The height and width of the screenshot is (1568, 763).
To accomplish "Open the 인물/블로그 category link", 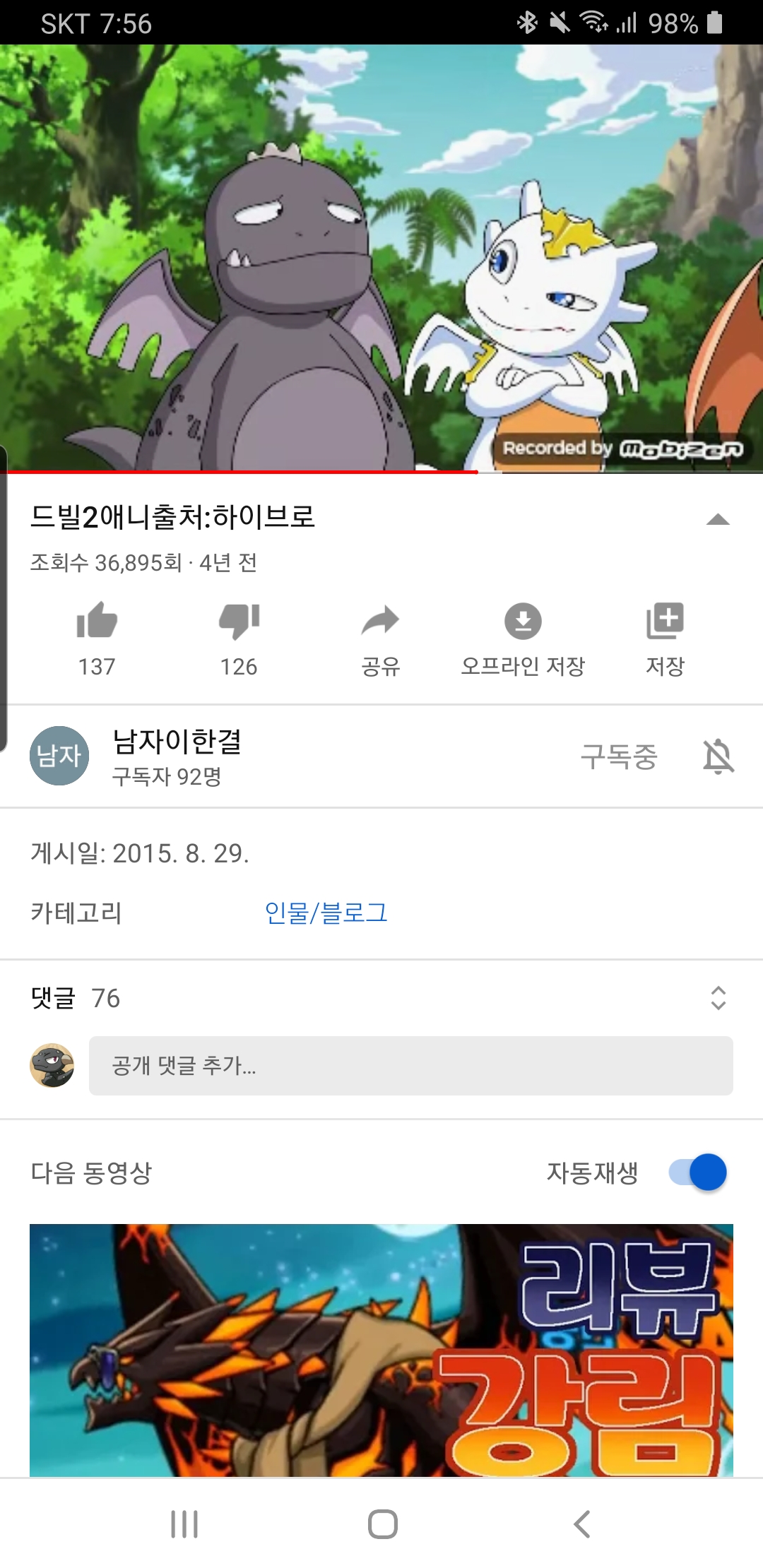I will click(326, 913).
